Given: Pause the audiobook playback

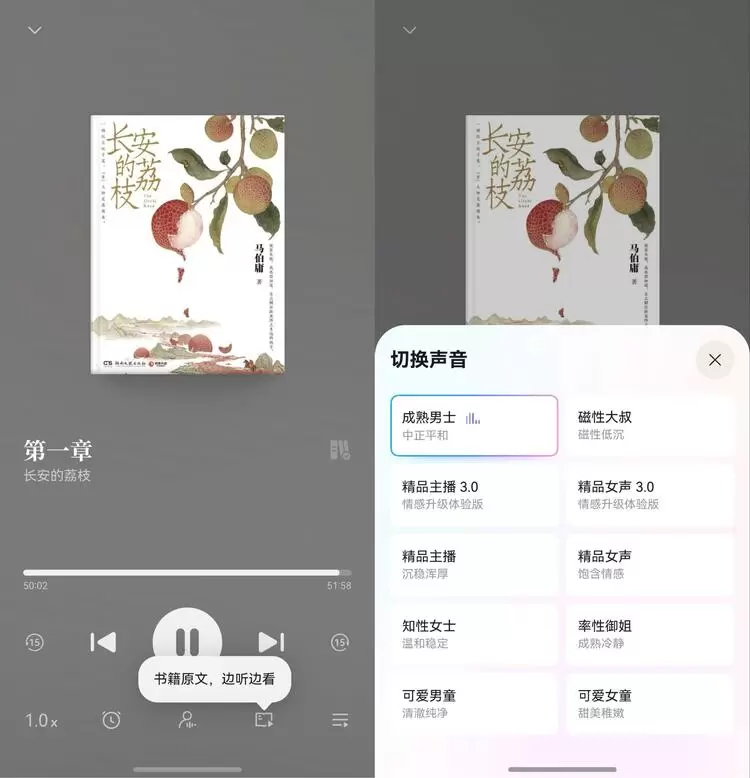Looking at the screenshot, I should 187,641.
